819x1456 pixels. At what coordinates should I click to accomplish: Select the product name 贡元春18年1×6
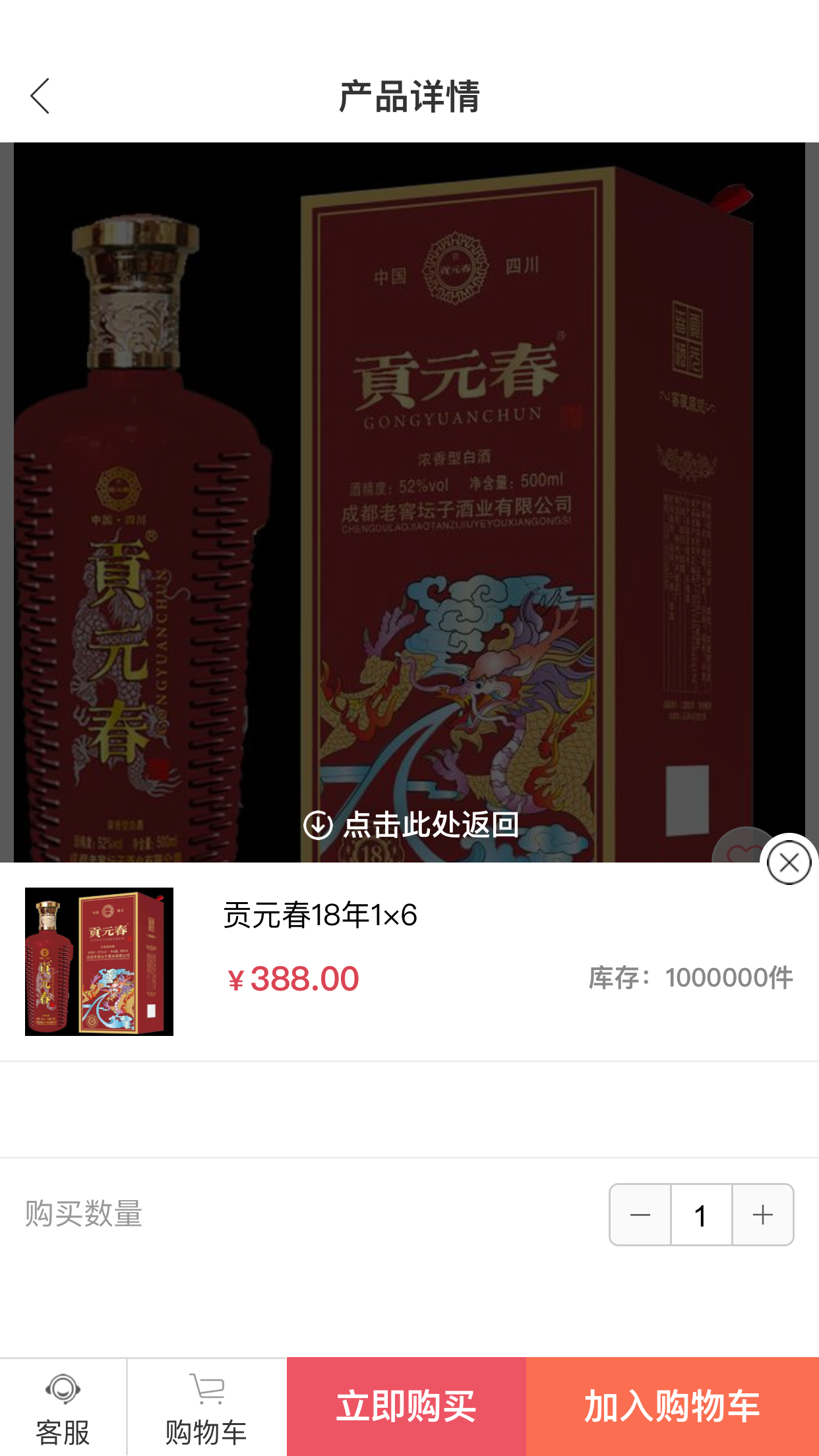click(x=321, y=915)
